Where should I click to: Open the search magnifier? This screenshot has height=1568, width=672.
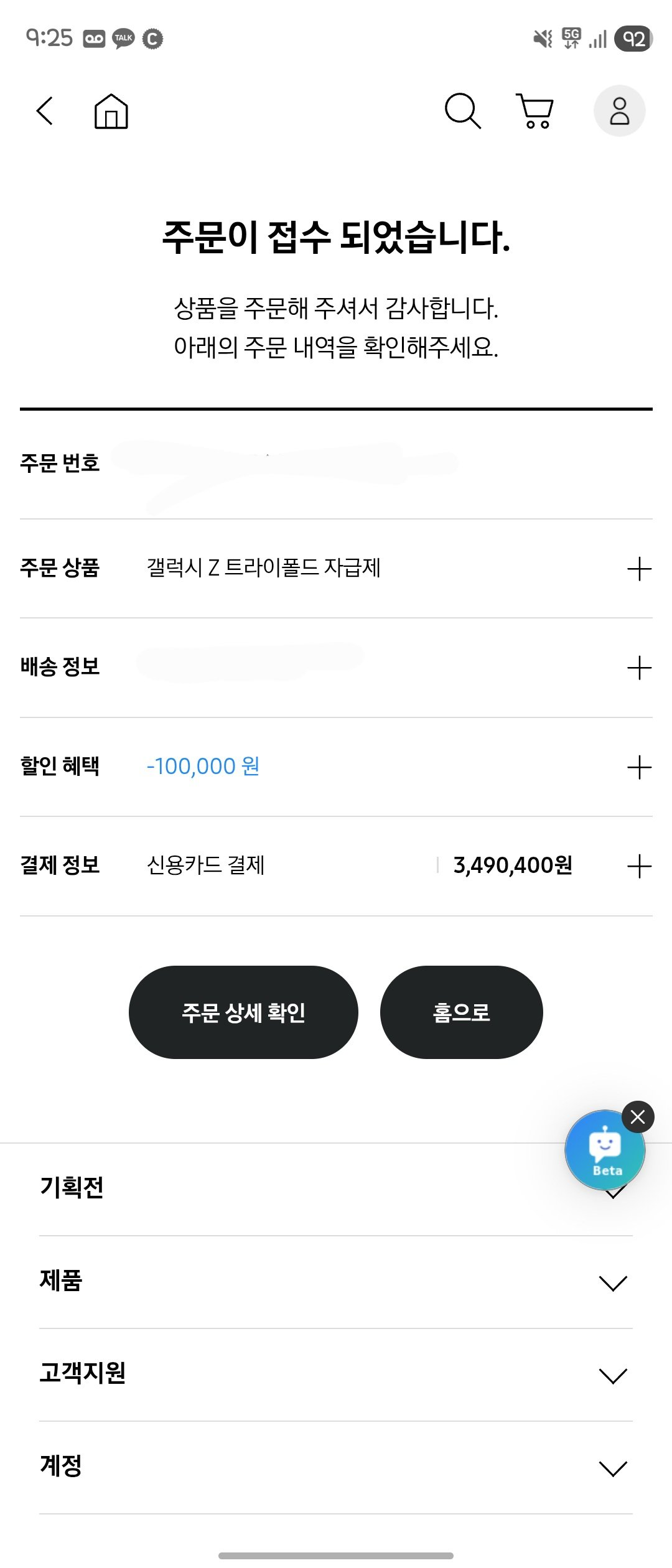[x=462, y=111]
